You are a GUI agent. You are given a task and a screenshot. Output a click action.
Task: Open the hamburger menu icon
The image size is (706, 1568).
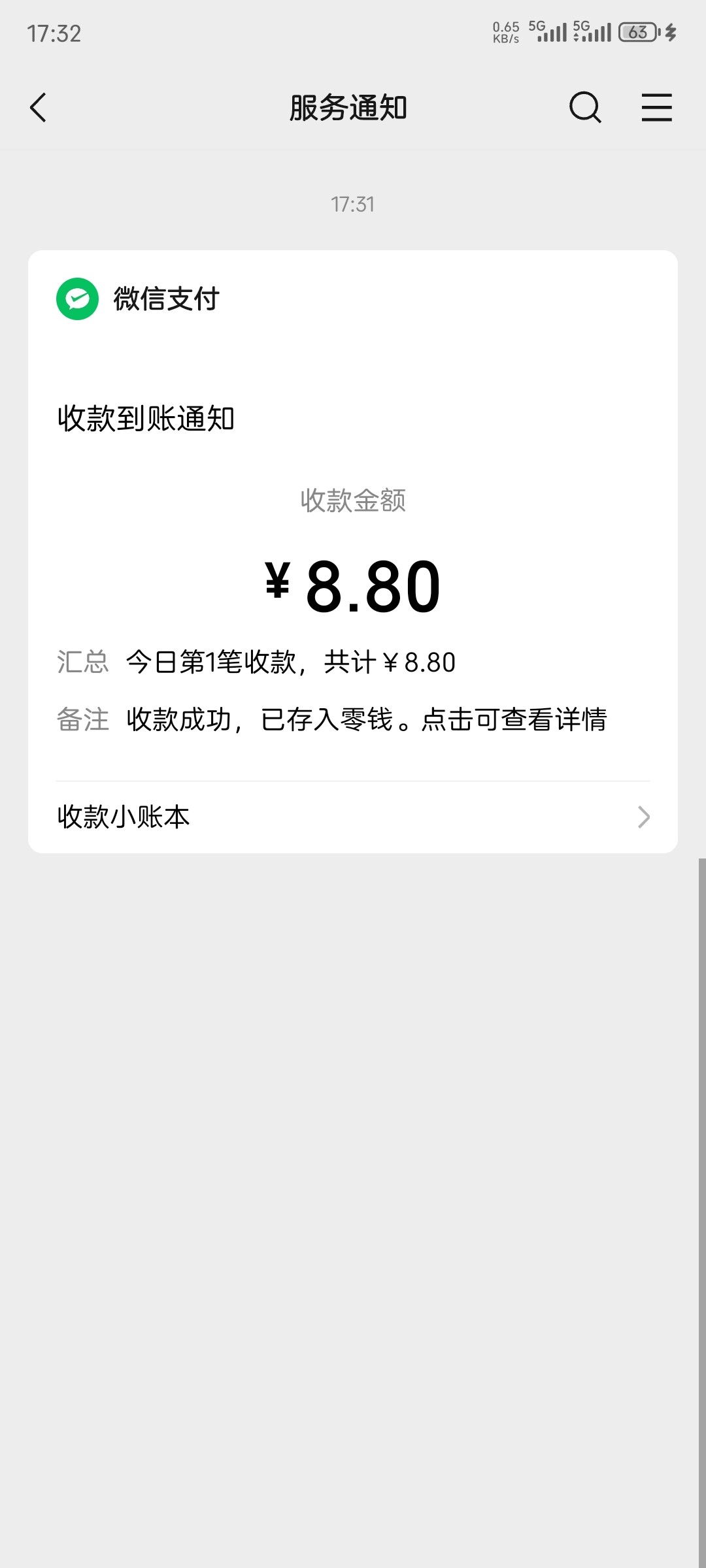coord(656,108)
